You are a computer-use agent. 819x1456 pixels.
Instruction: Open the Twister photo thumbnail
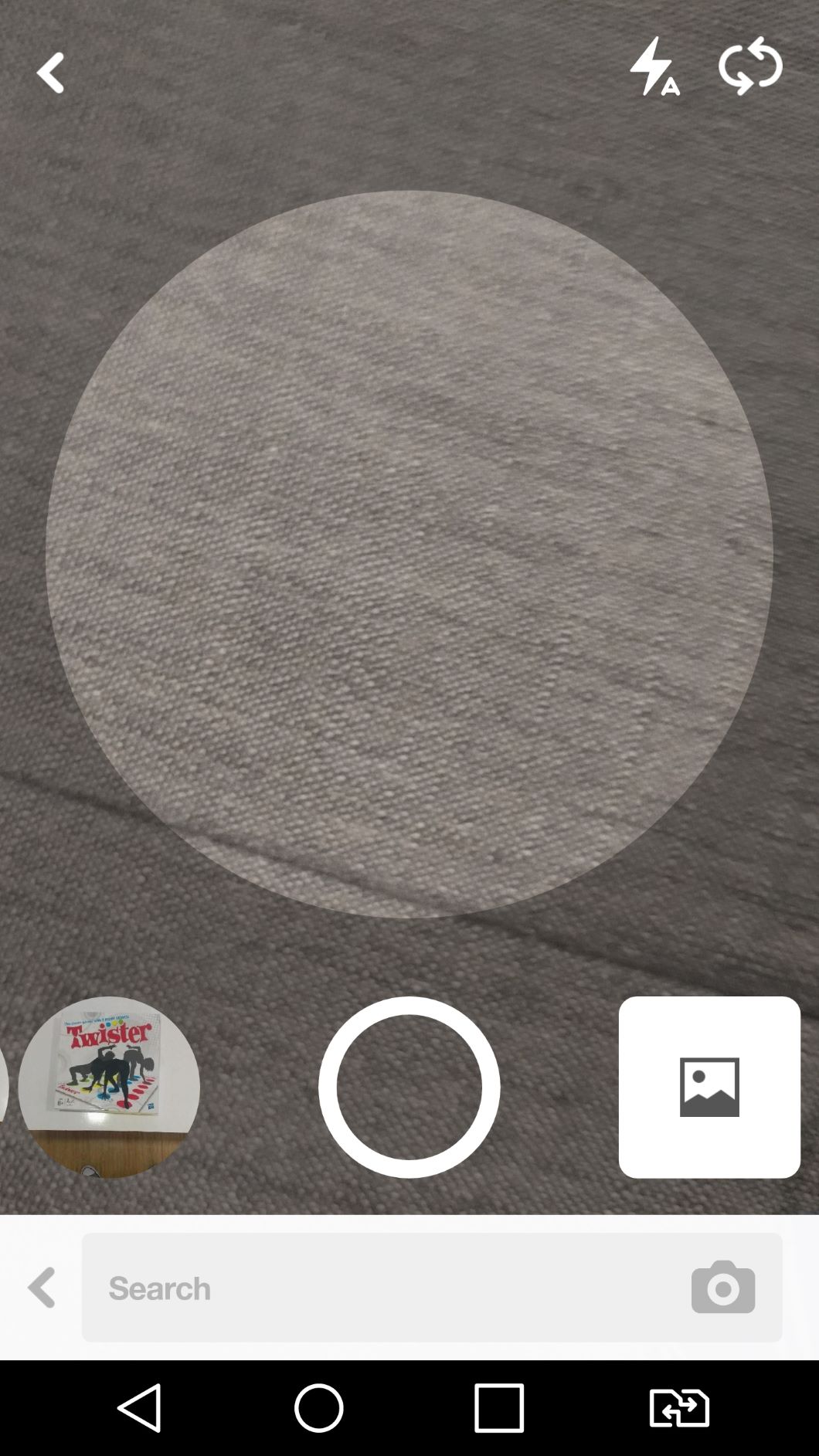click(109, 1087)
